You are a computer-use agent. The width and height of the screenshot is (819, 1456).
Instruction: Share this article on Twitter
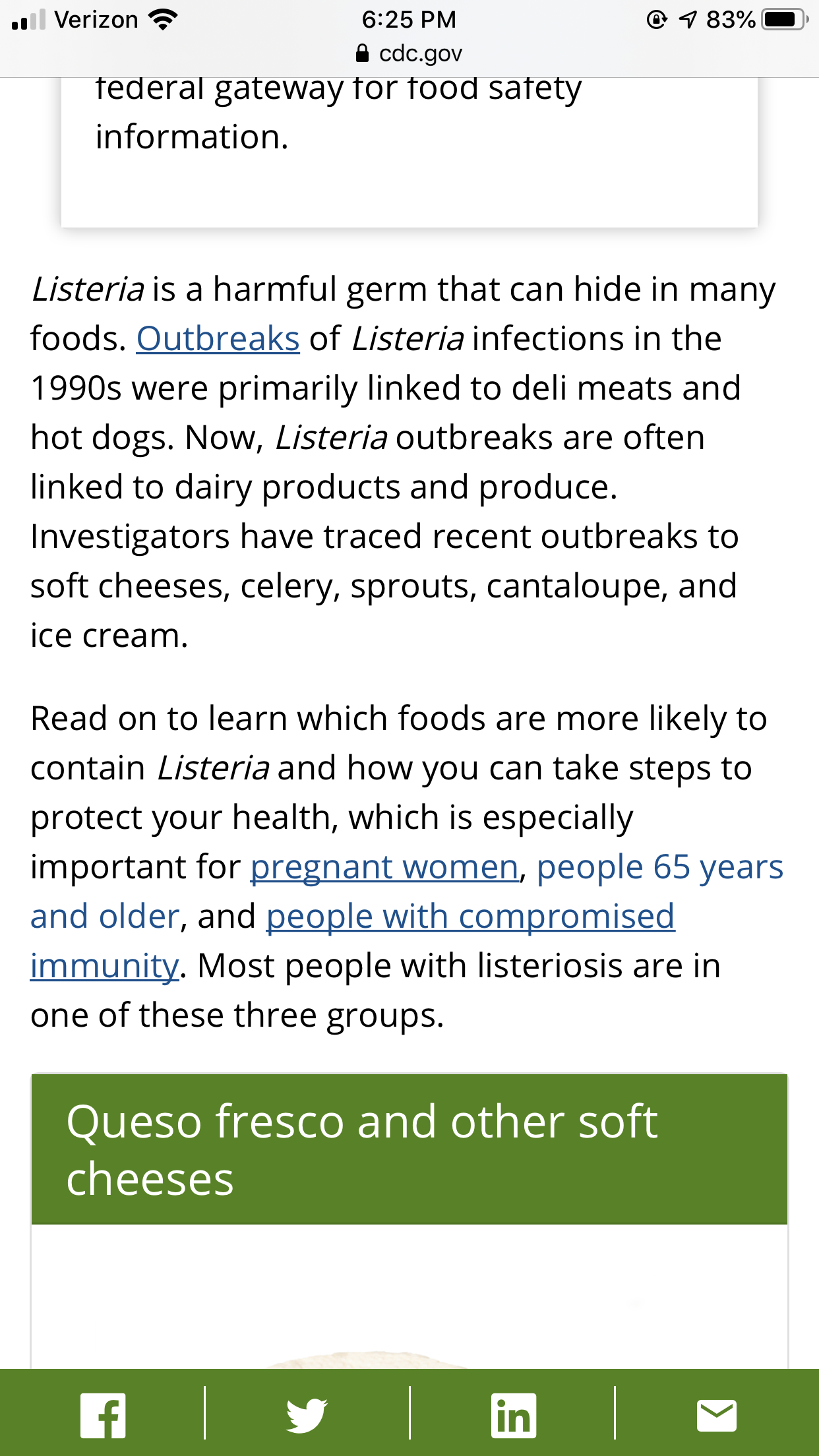[x=307, y=1415]
